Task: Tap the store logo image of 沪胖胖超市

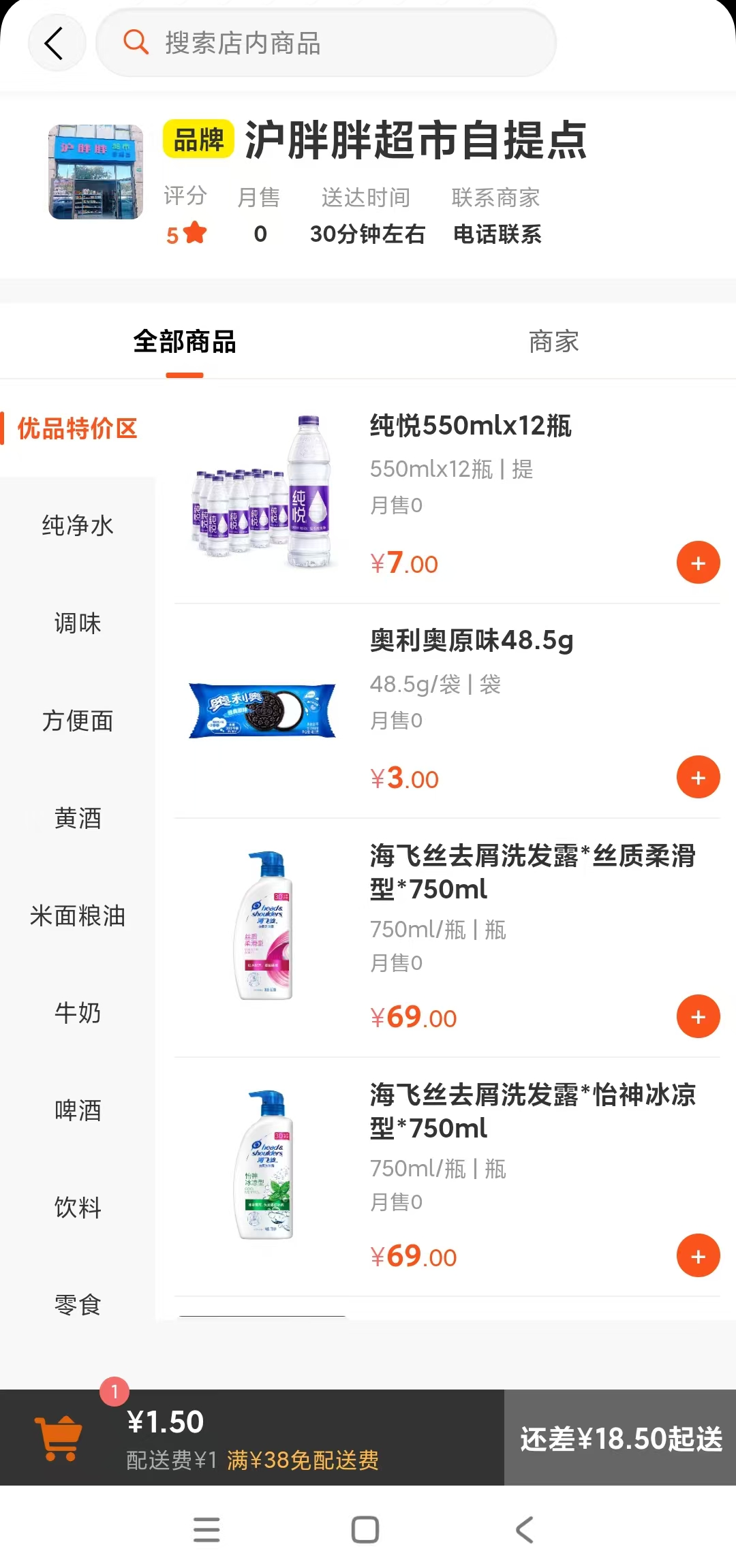Action: (95, 172)
